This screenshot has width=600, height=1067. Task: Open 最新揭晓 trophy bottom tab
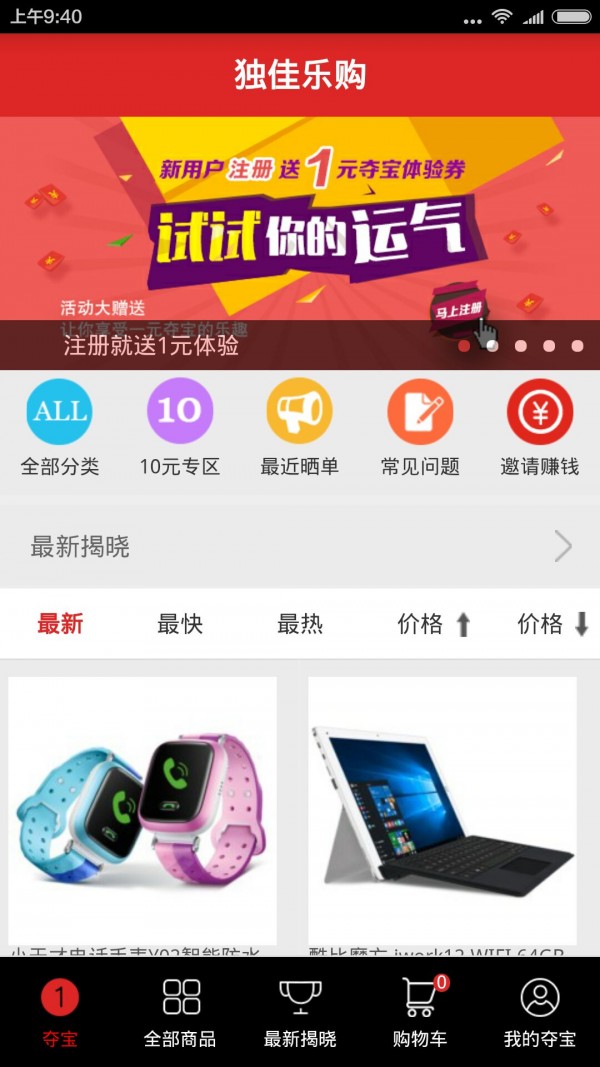coord(300,1012)
